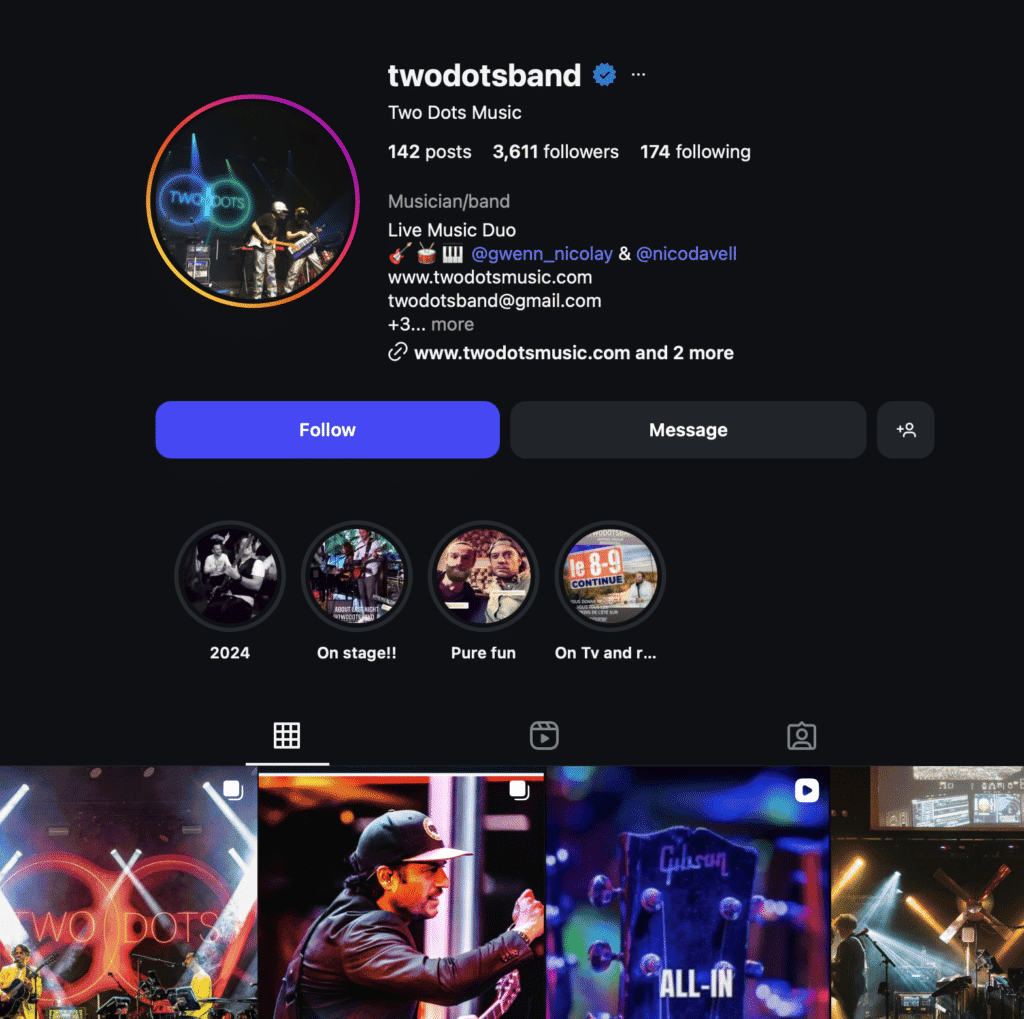Open the On stage!! story highlight

tap(356, 576)
